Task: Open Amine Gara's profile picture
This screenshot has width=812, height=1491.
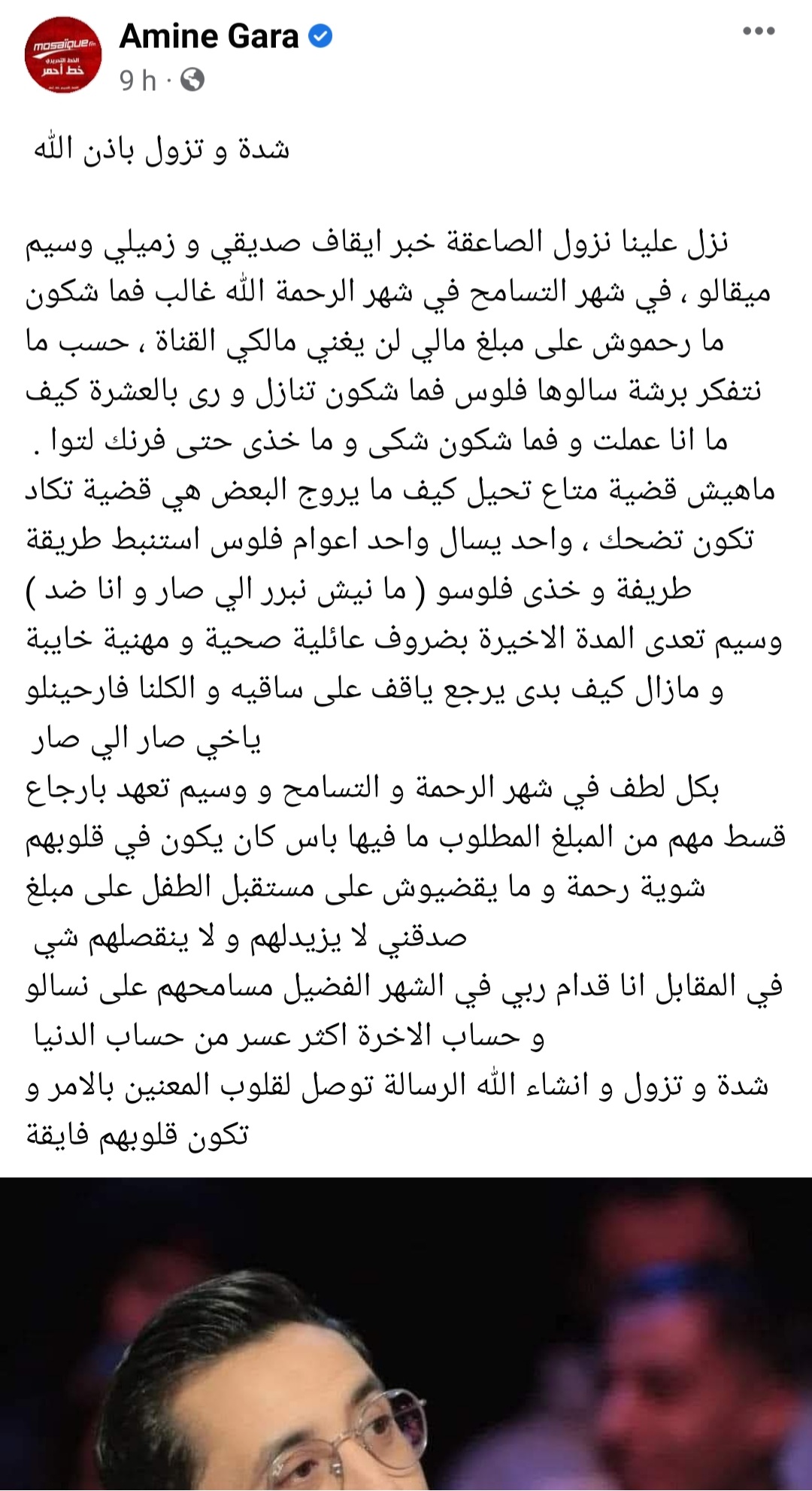Action: 63,56
